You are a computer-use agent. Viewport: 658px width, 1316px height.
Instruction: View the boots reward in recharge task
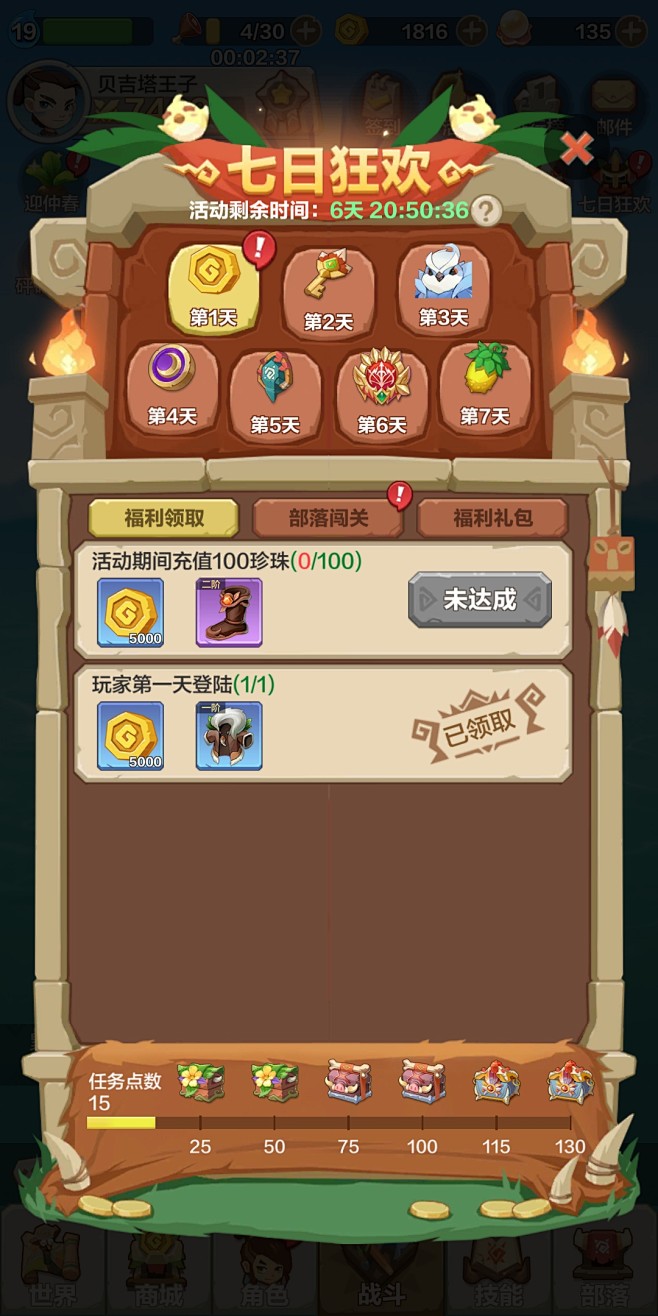tap(229, 612)
